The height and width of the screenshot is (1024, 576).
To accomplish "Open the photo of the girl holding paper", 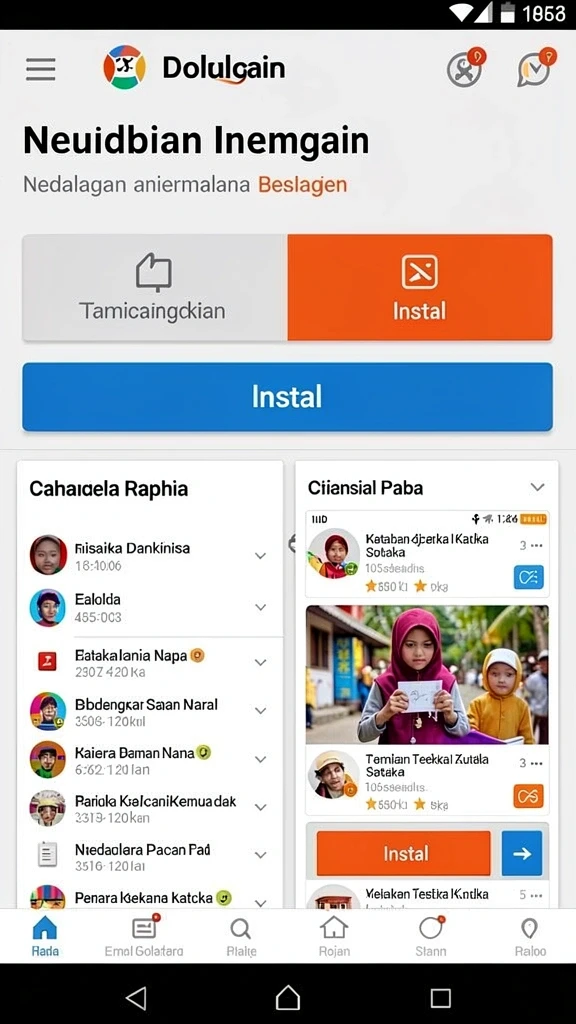I will tap(427, 675).
